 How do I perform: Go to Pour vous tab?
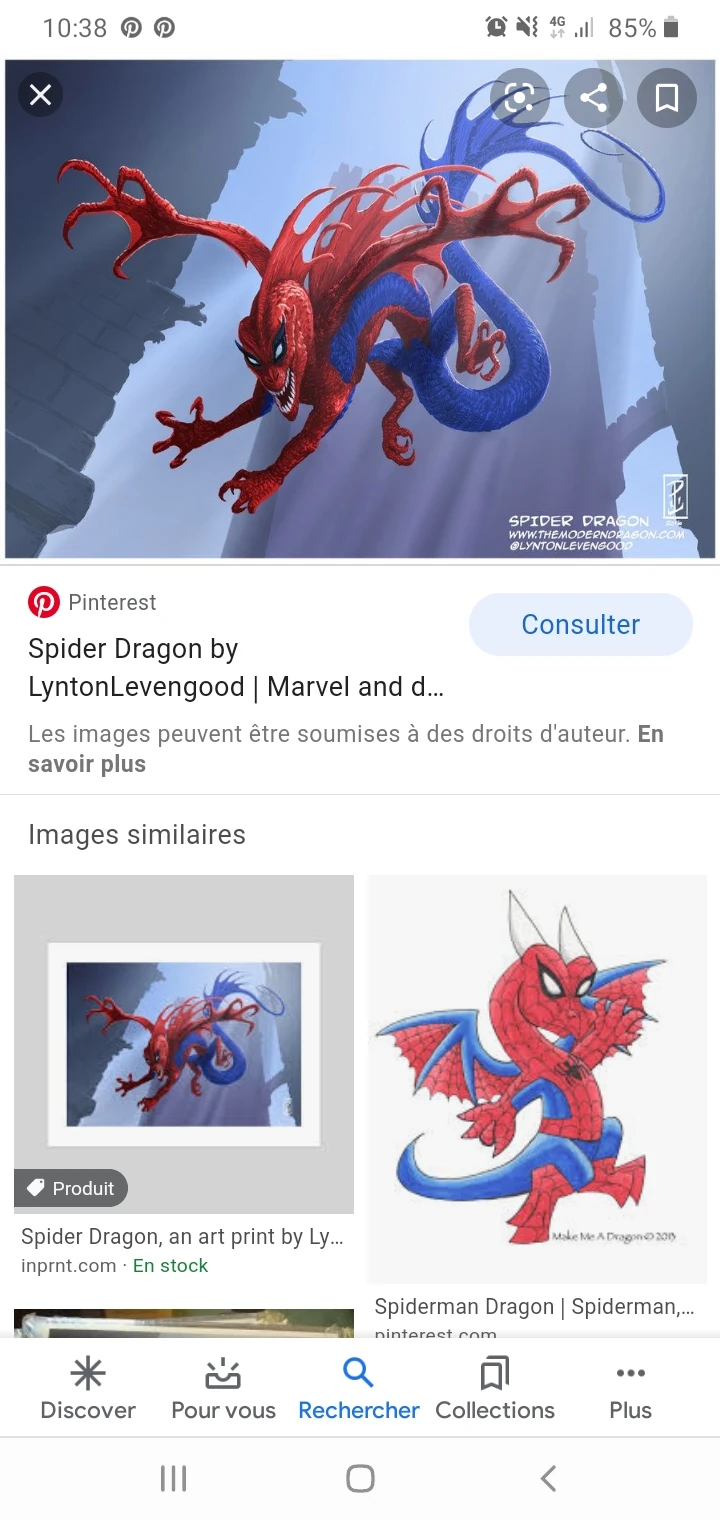point(223,1388)
